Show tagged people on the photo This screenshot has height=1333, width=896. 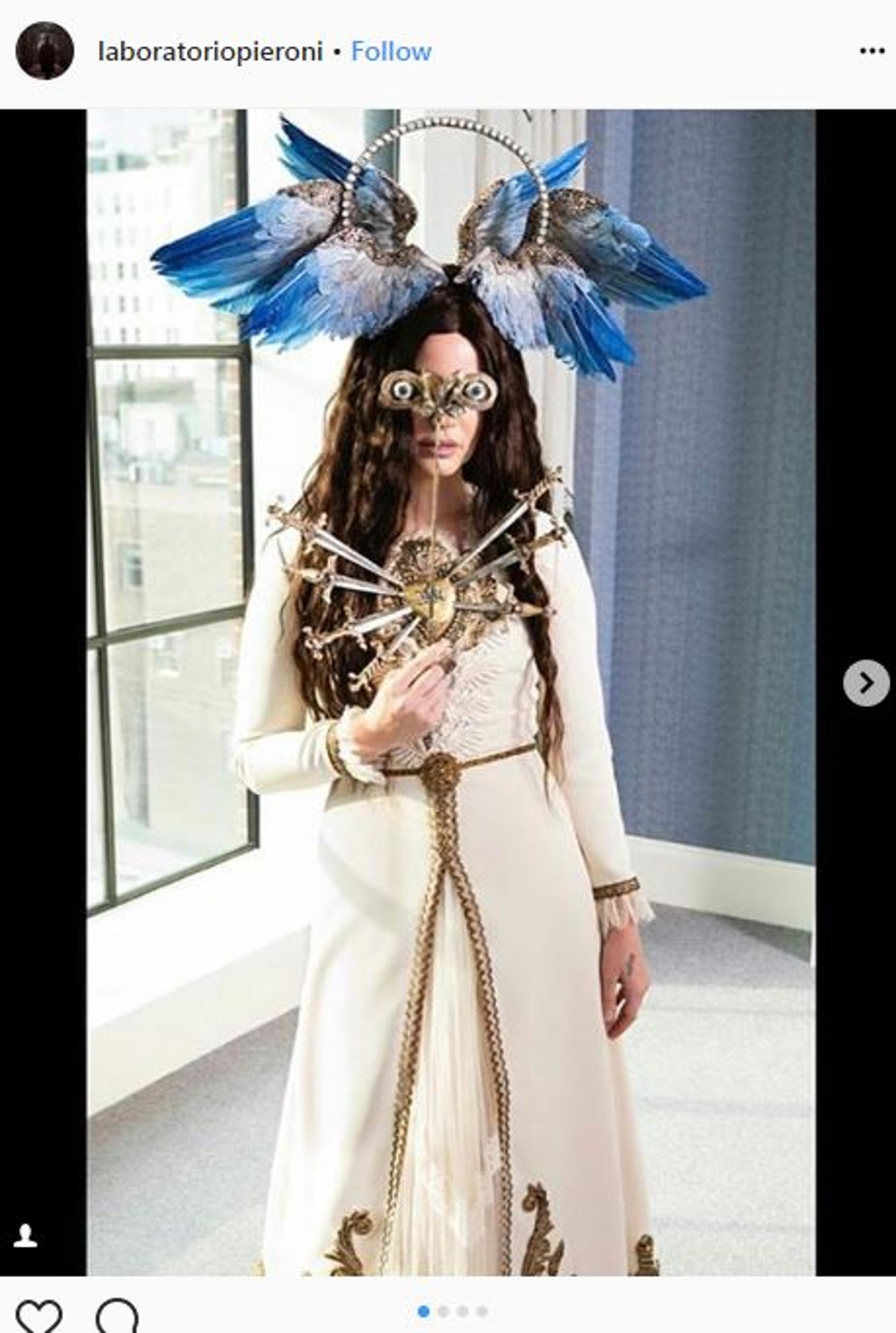point(26,1236)
